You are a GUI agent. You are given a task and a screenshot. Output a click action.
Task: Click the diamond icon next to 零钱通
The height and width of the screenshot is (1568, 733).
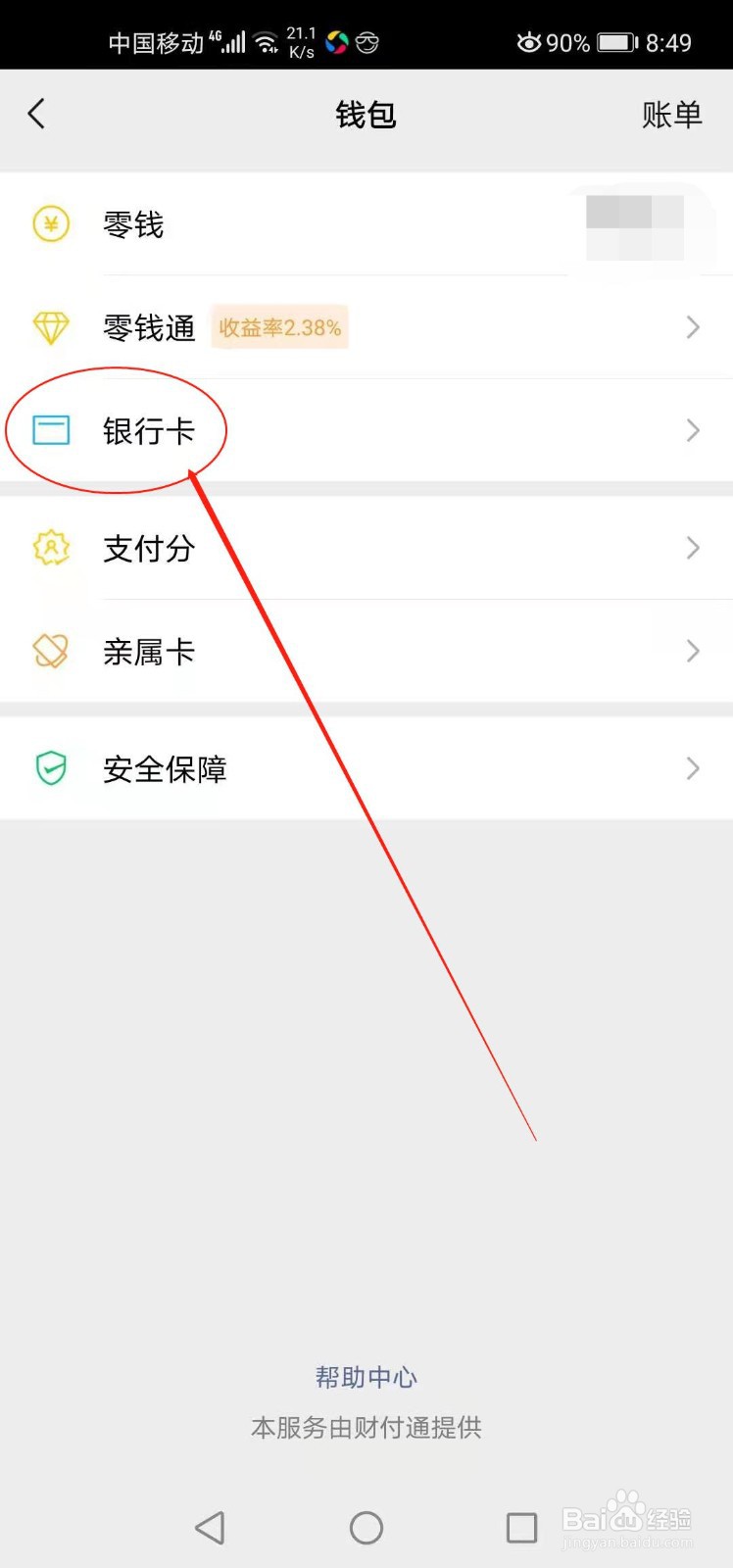click(50, 327)
